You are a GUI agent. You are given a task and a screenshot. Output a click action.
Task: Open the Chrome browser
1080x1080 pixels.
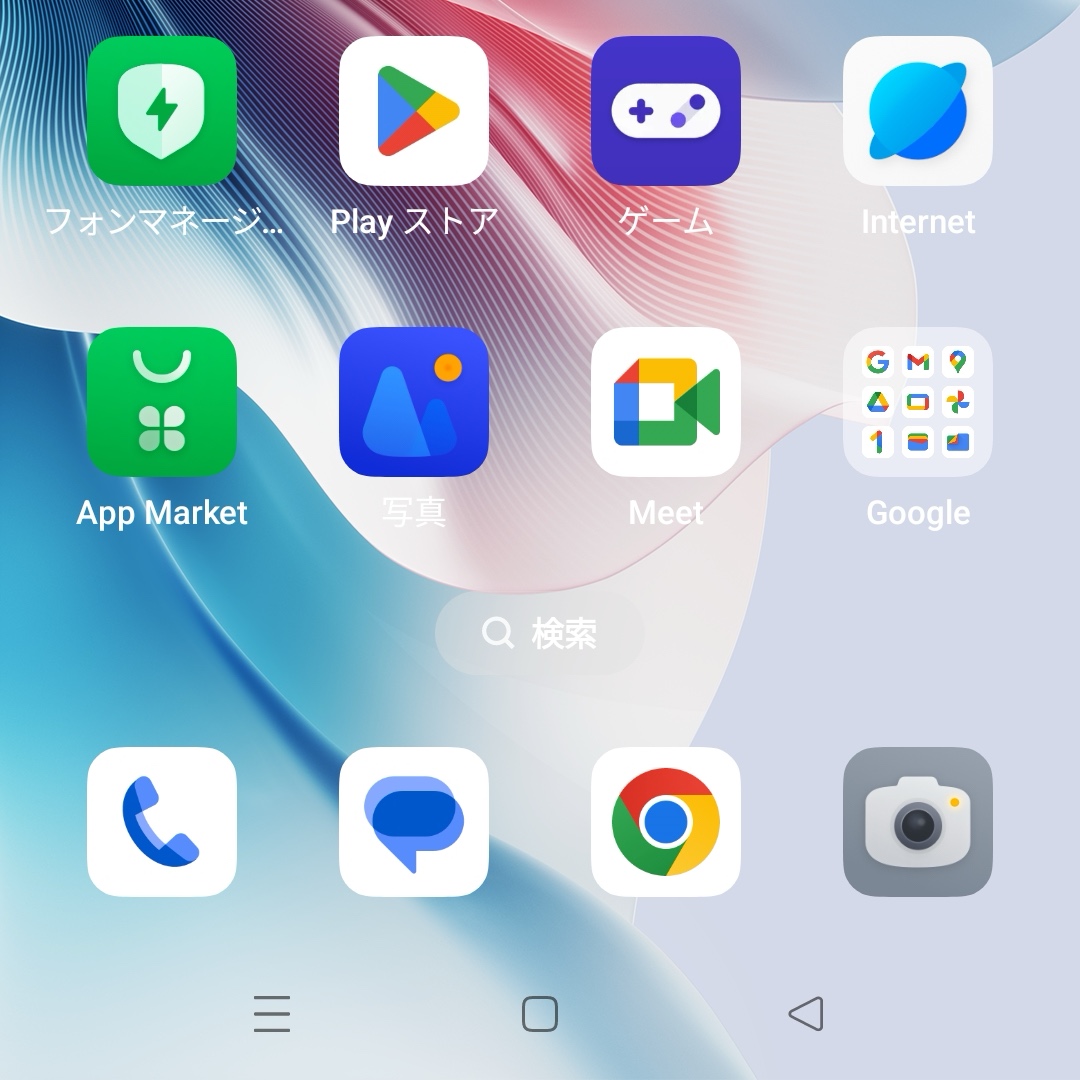[x=666, y=822]
